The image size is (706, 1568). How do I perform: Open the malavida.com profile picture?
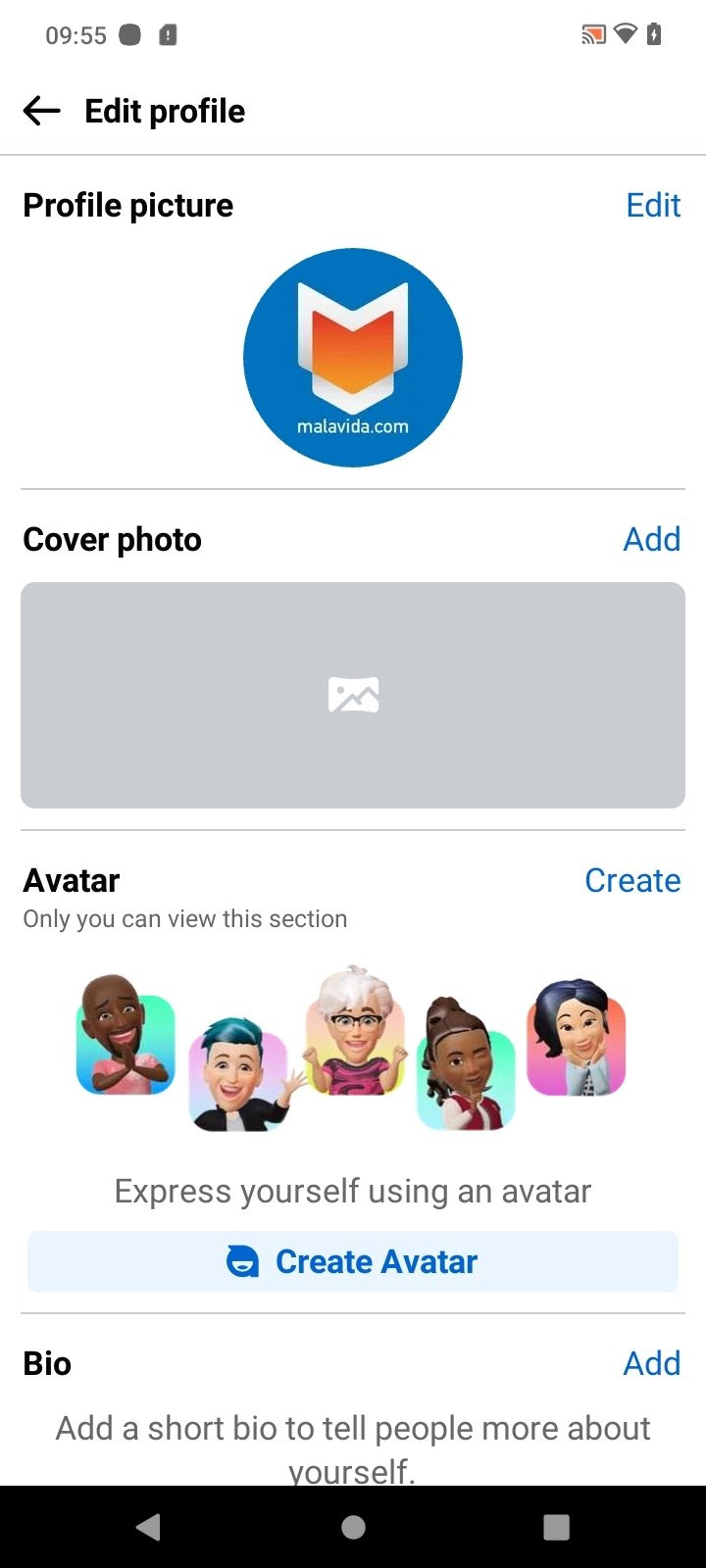(353, 358)
